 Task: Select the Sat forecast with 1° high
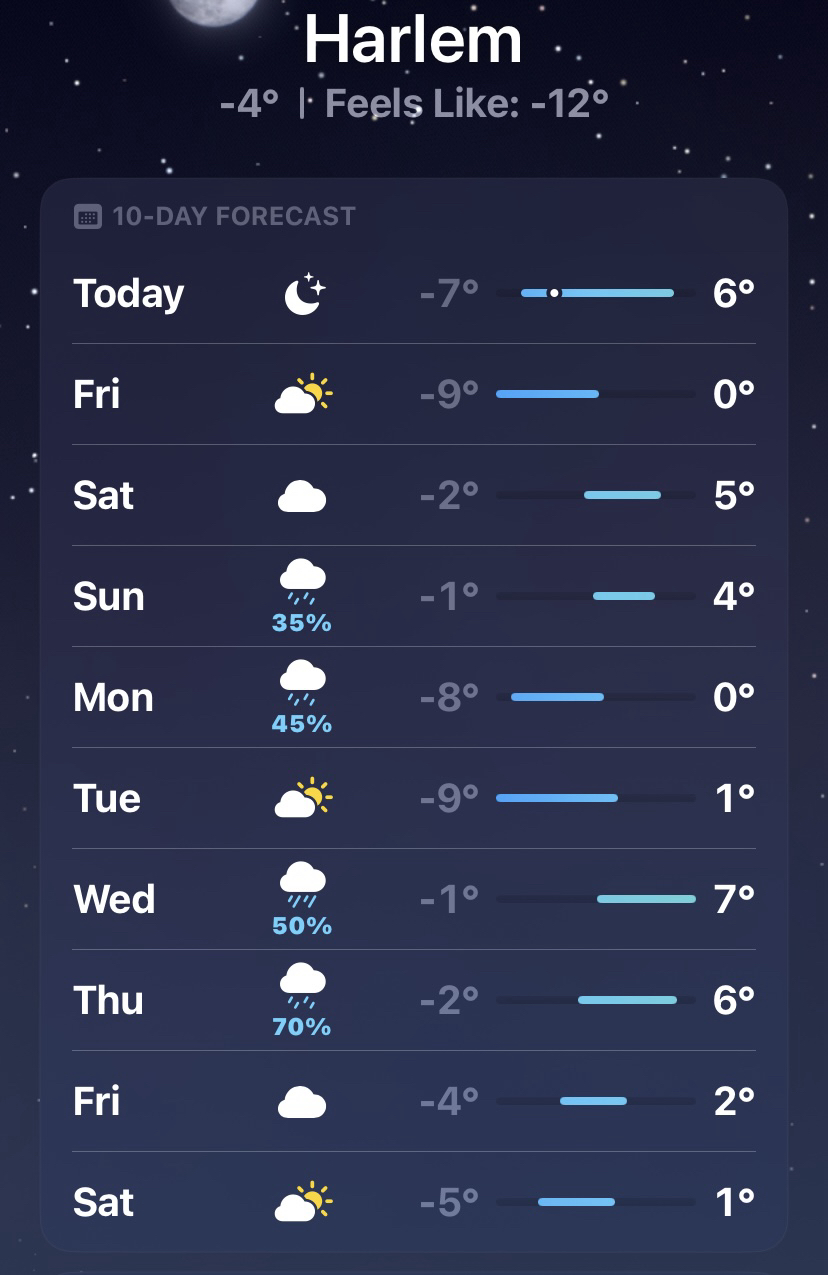tap(413, 1201)
